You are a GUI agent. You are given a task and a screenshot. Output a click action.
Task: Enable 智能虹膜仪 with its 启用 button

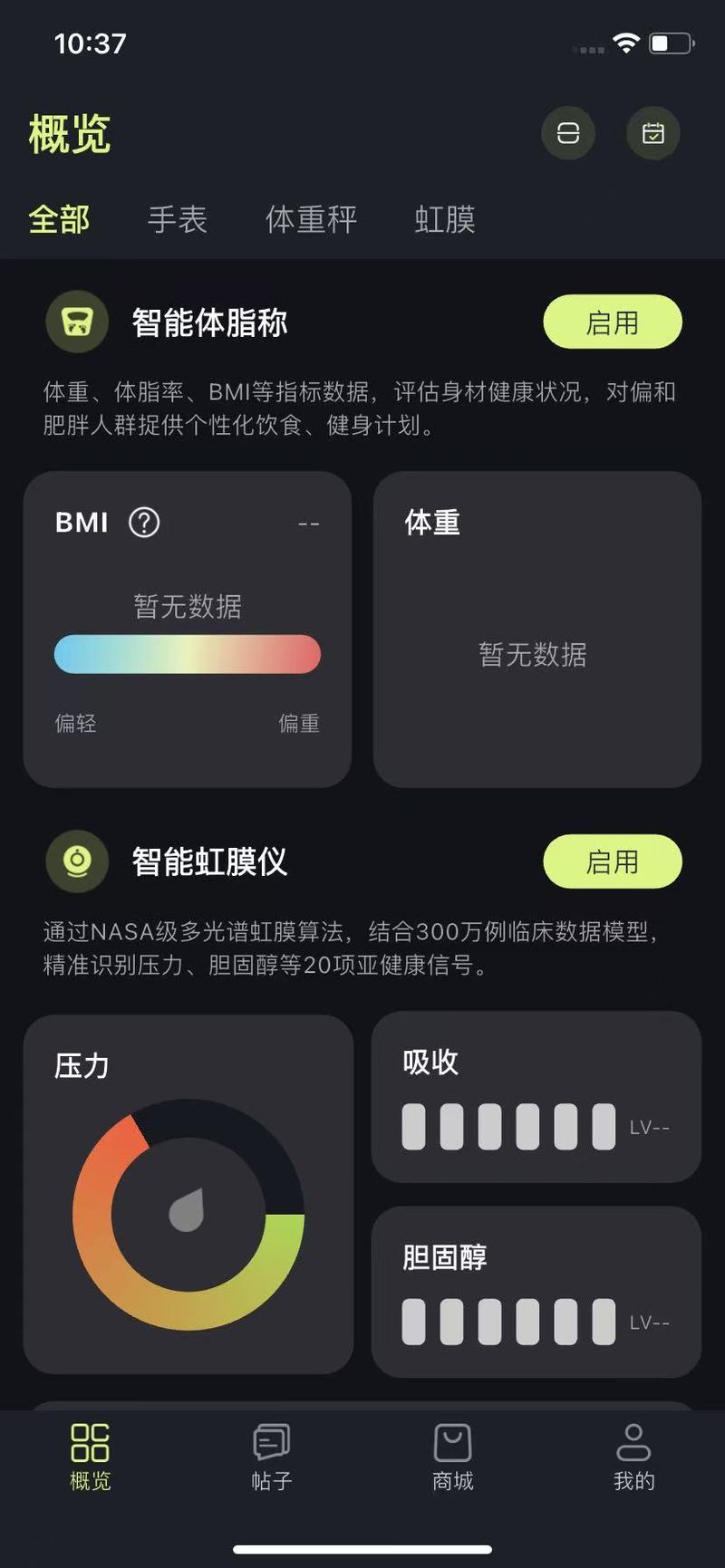pyautogui.click(x=612, y=861)
